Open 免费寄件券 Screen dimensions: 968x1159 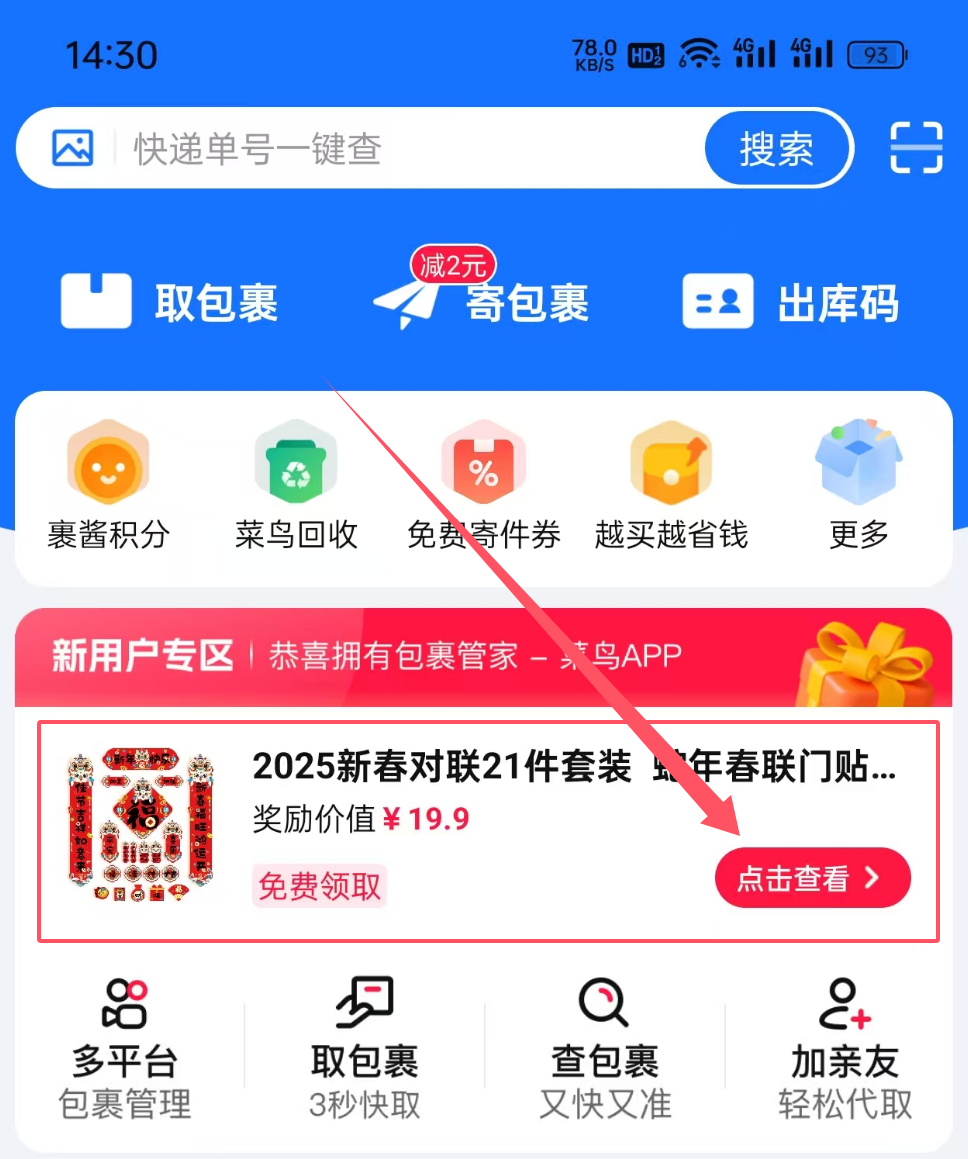[484, 487]
